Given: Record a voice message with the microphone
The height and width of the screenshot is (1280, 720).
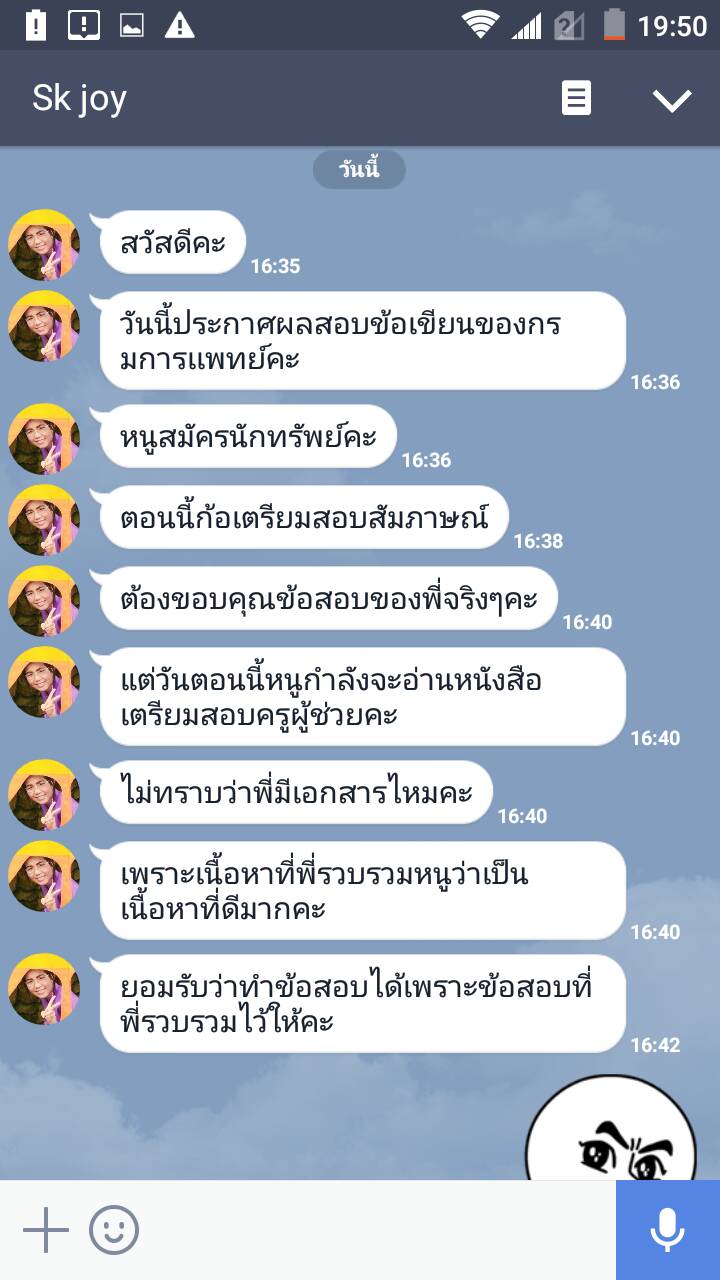Looking at the screenshot, I should [x=667, y=1230].
